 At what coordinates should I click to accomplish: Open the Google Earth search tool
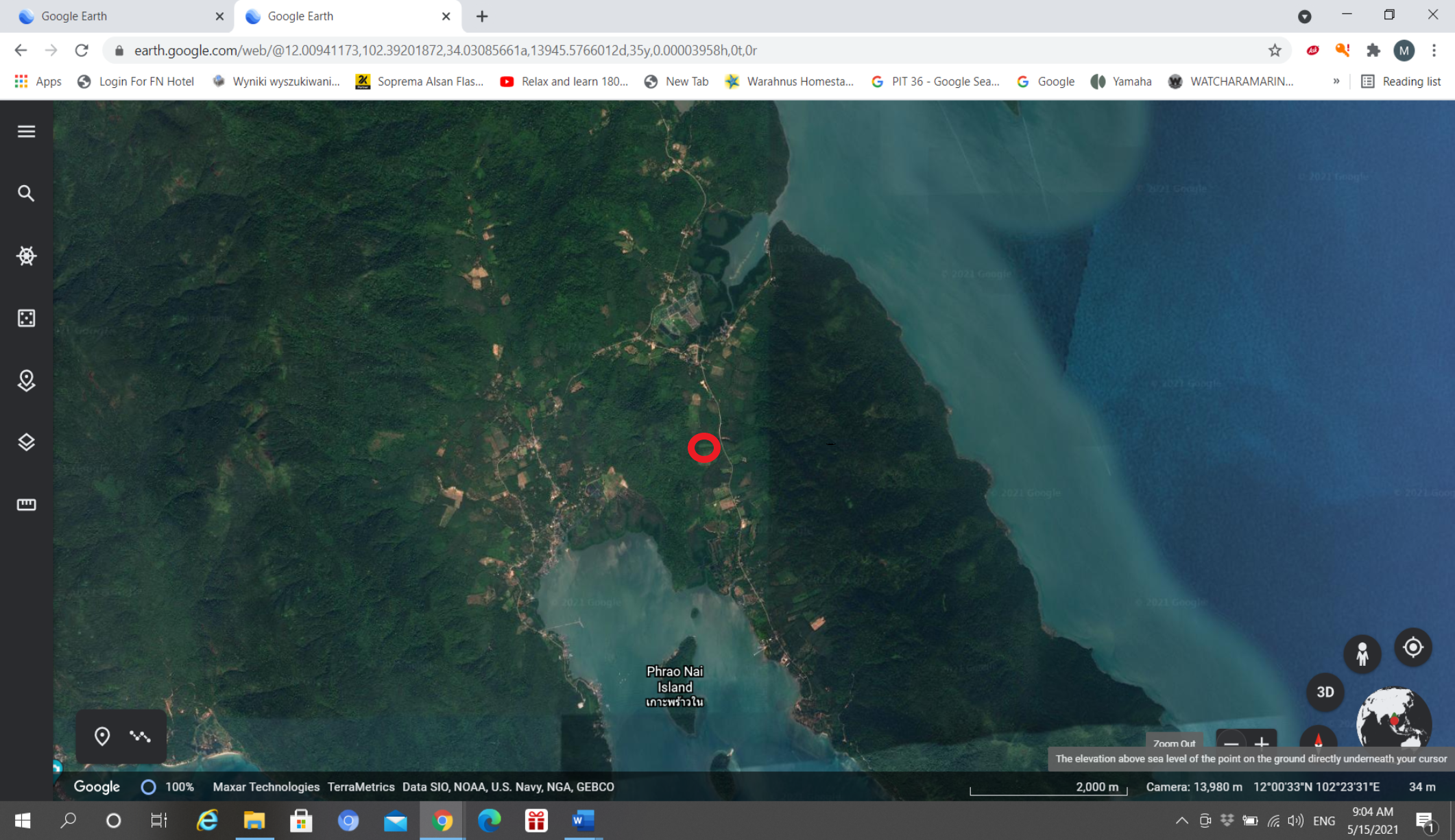(x=26, y=193)
